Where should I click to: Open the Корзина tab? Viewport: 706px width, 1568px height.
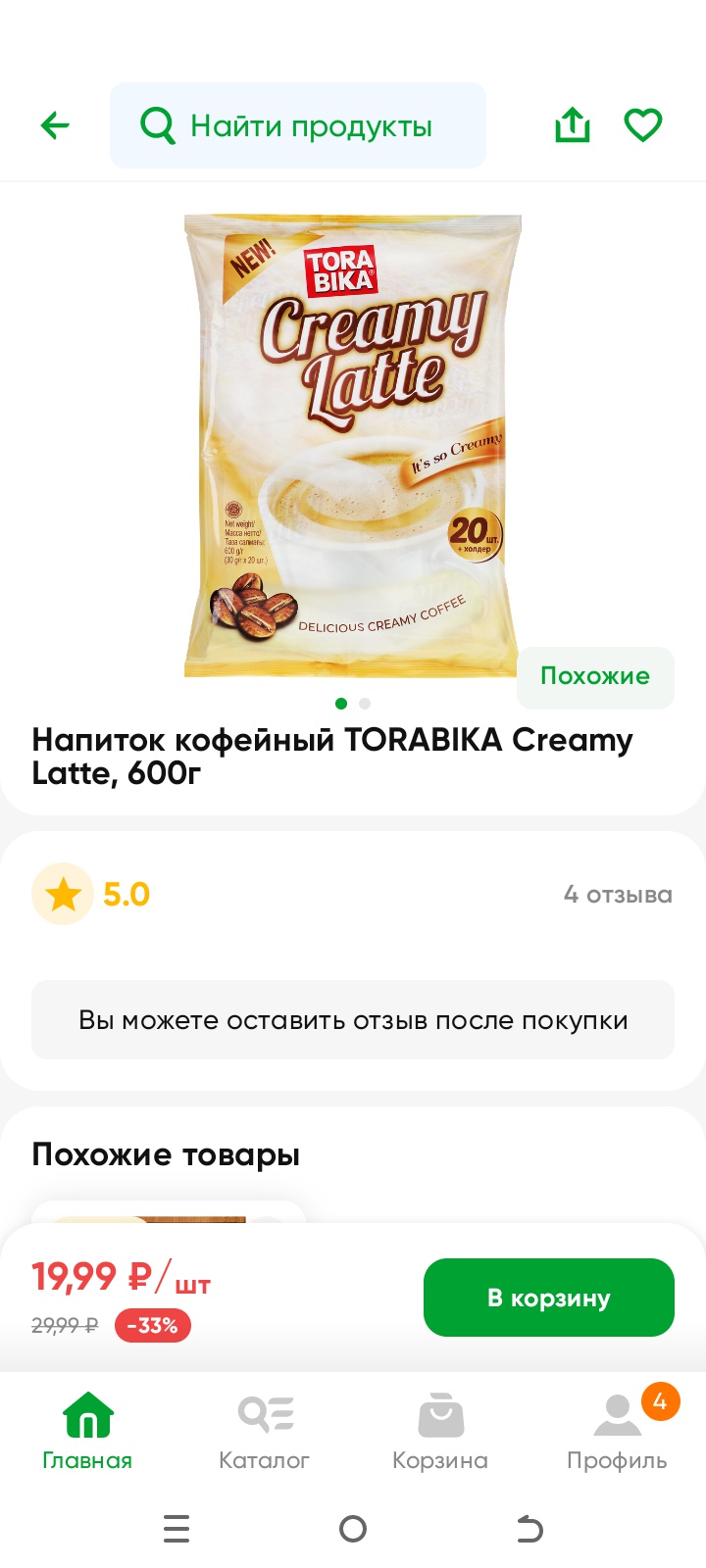(440, 1431)
